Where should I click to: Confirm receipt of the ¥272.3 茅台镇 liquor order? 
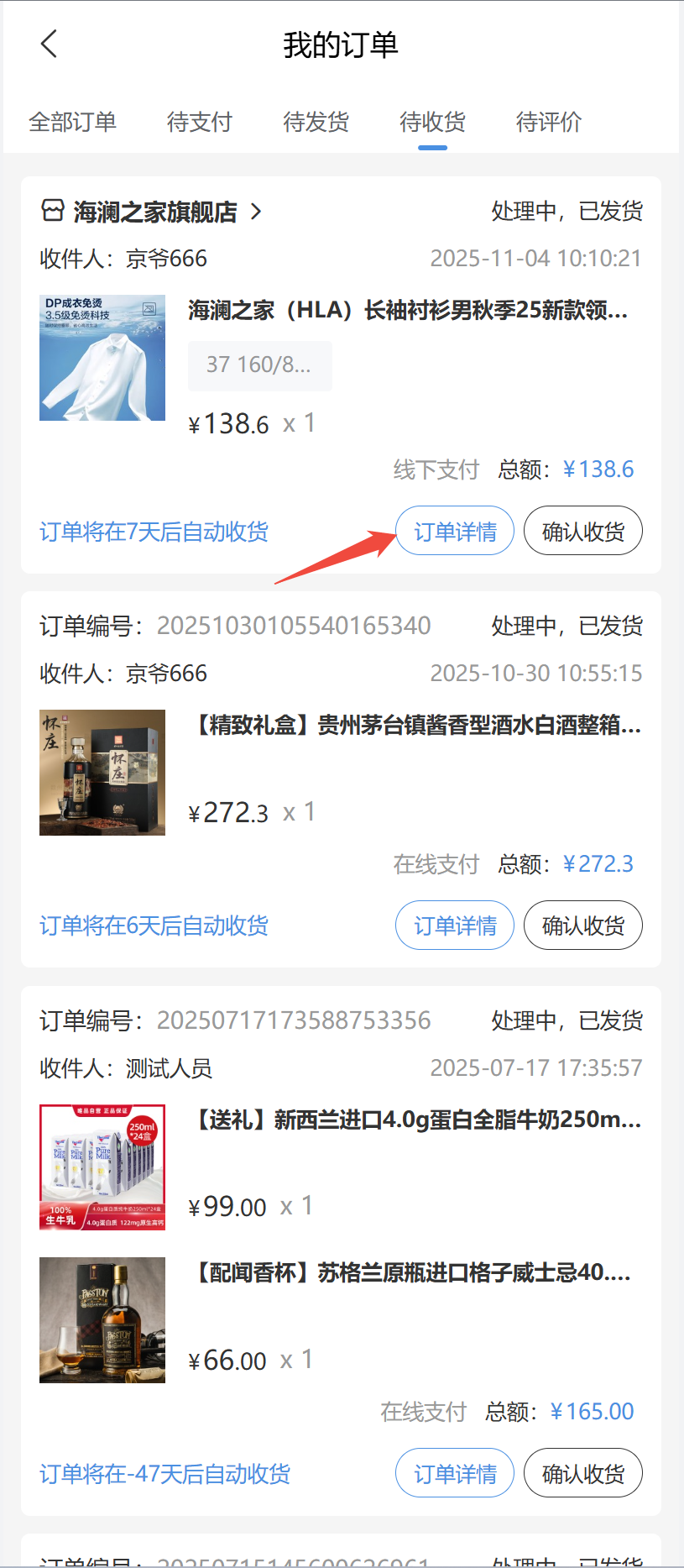pos(583,926)
